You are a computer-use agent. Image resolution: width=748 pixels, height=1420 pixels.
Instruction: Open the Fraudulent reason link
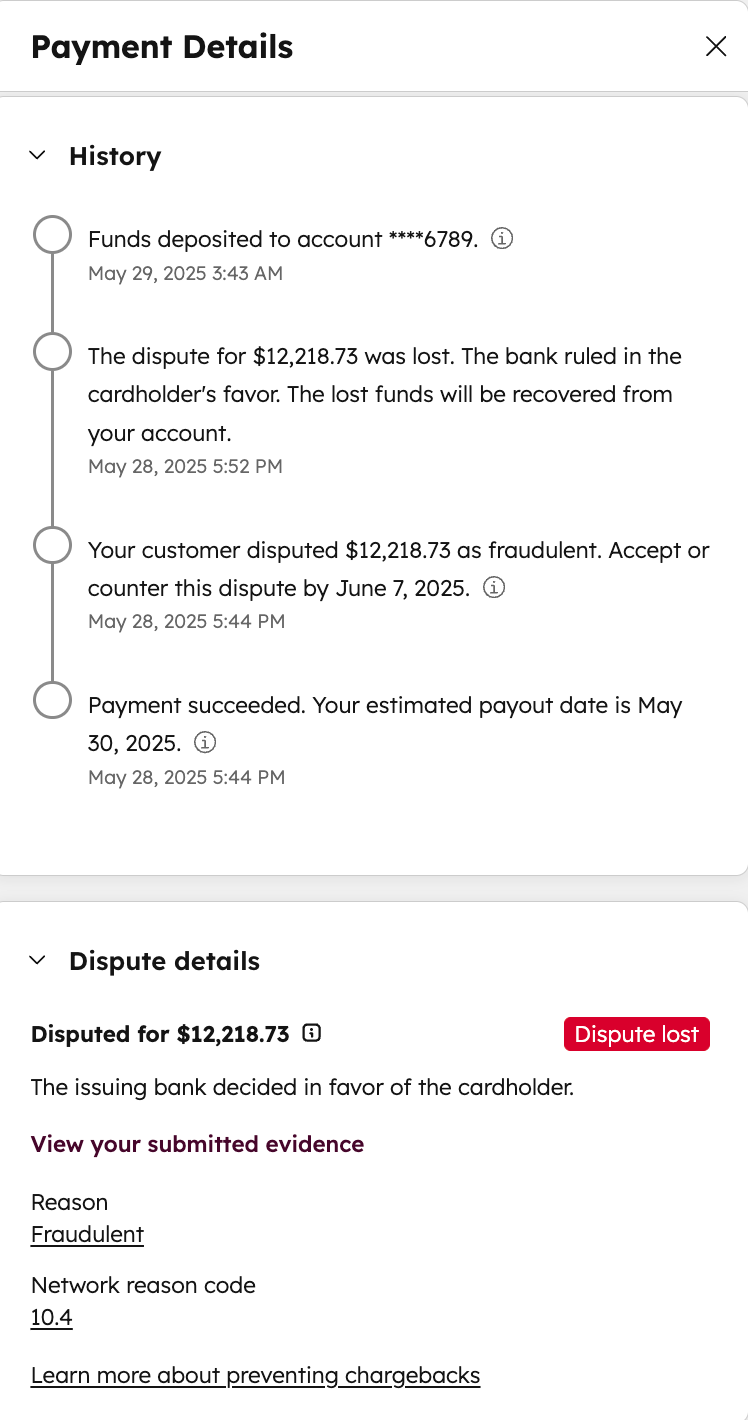(x=87, y=1234)
